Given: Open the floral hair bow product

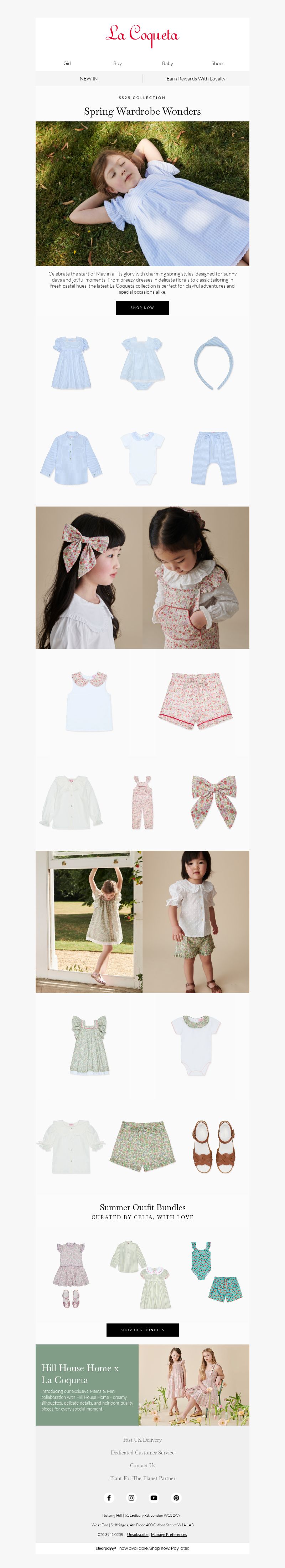Looking at the screenshot, I should (213, 802).
